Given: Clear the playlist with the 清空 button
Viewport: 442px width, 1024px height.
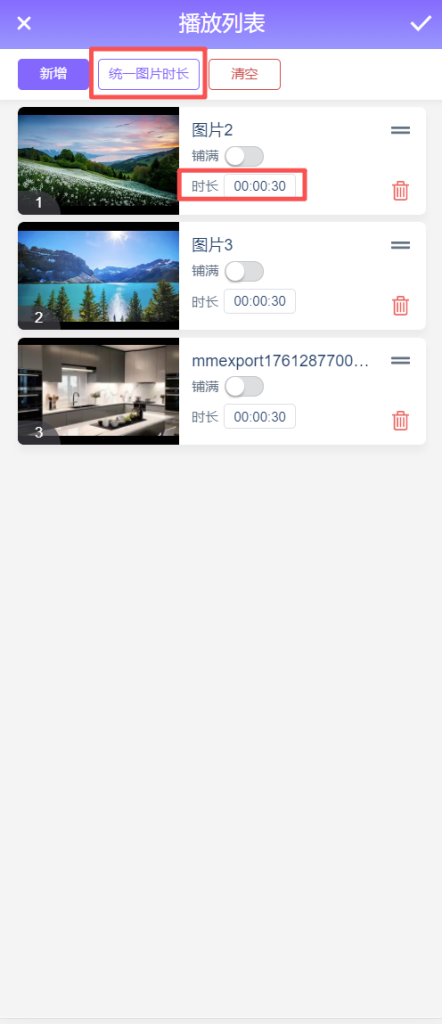Looking at the screenshot, I should tap(245, 74).
